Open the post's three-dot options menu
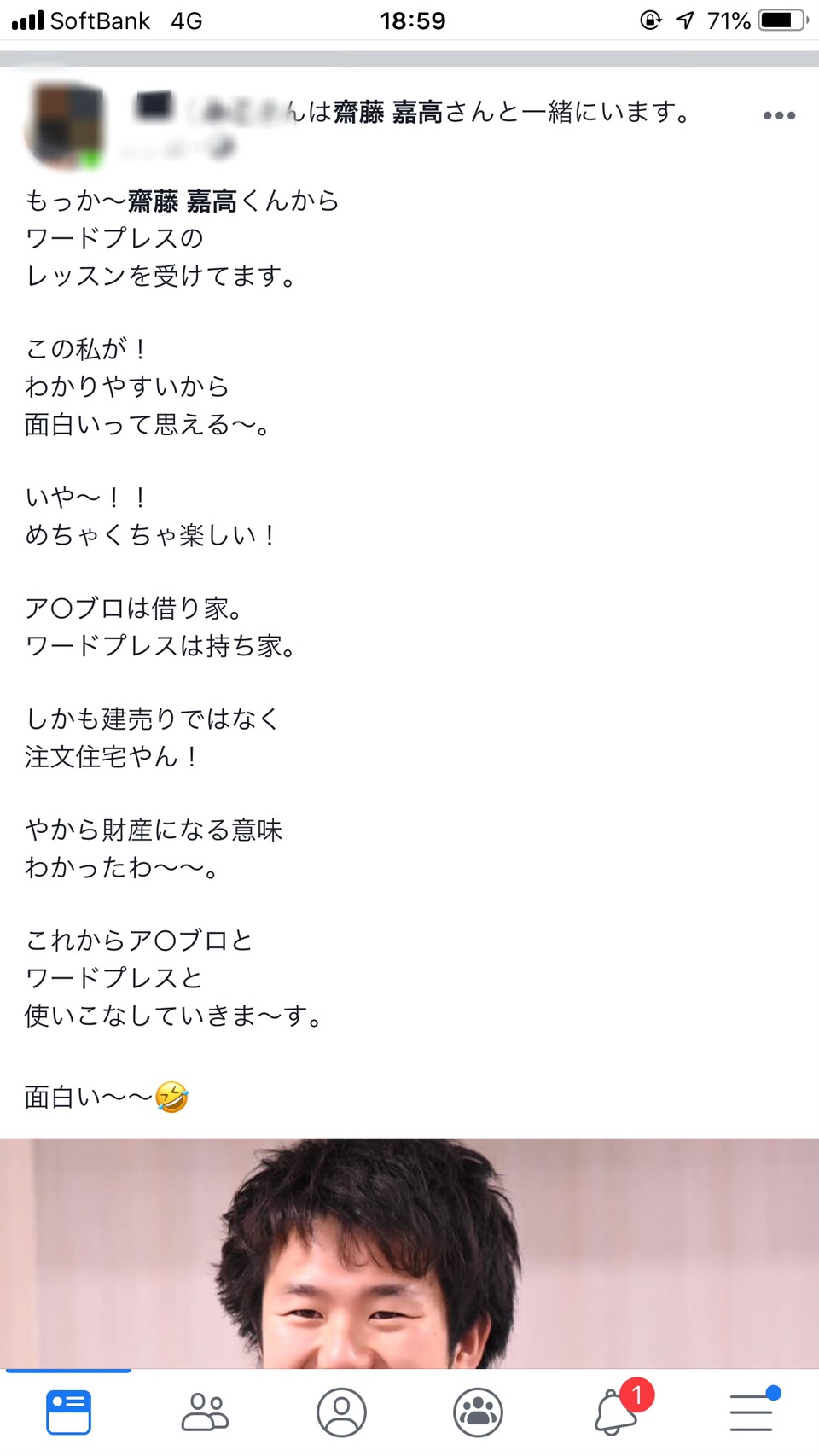The width and height of the screenshot is (819, 1456). click(x=779, y=116)
